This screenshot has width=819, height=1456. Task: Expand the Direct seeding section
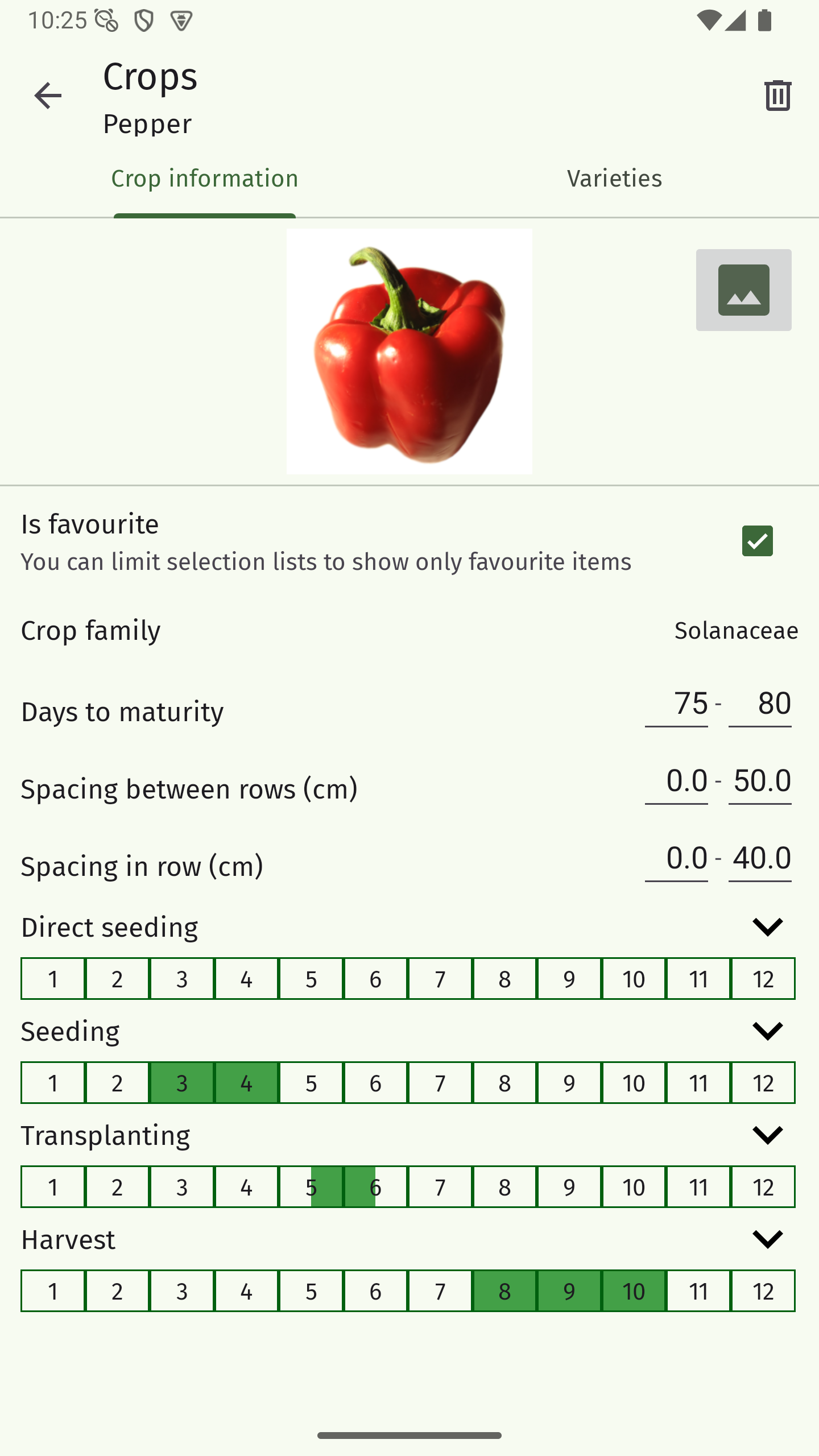(x=768, y=926)
